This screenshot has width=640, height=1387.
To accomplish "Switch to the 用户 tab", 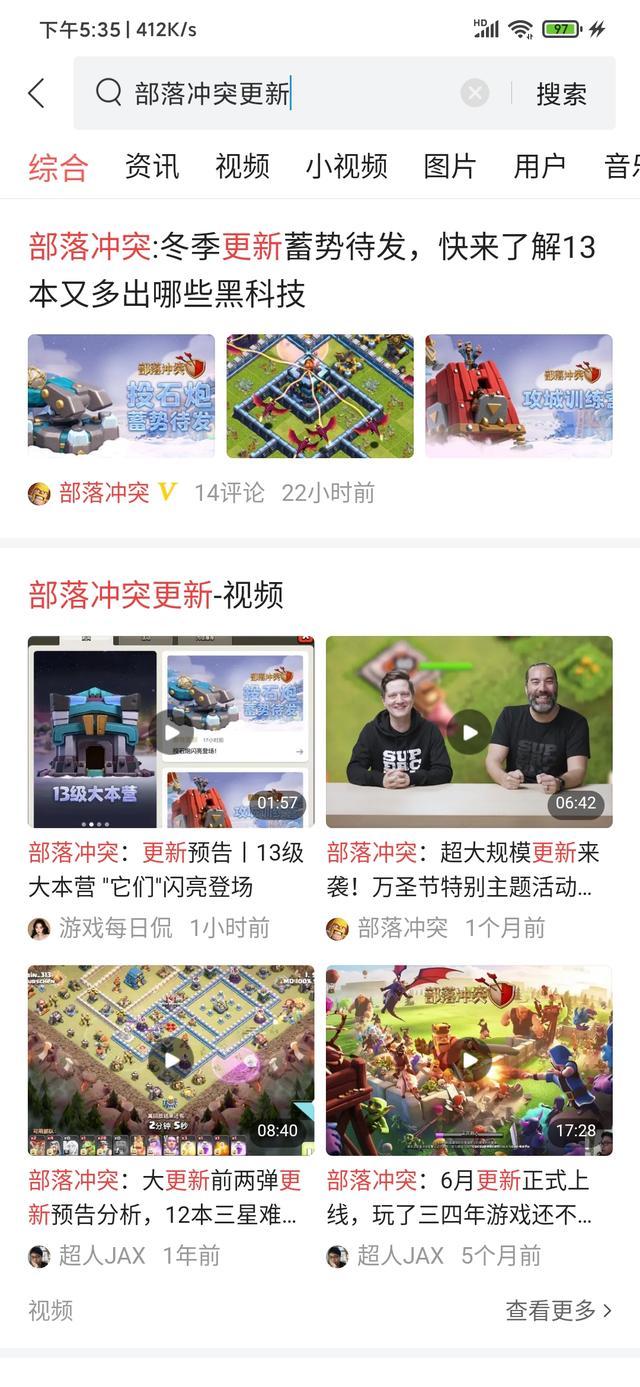I will [x=539, y=167].
